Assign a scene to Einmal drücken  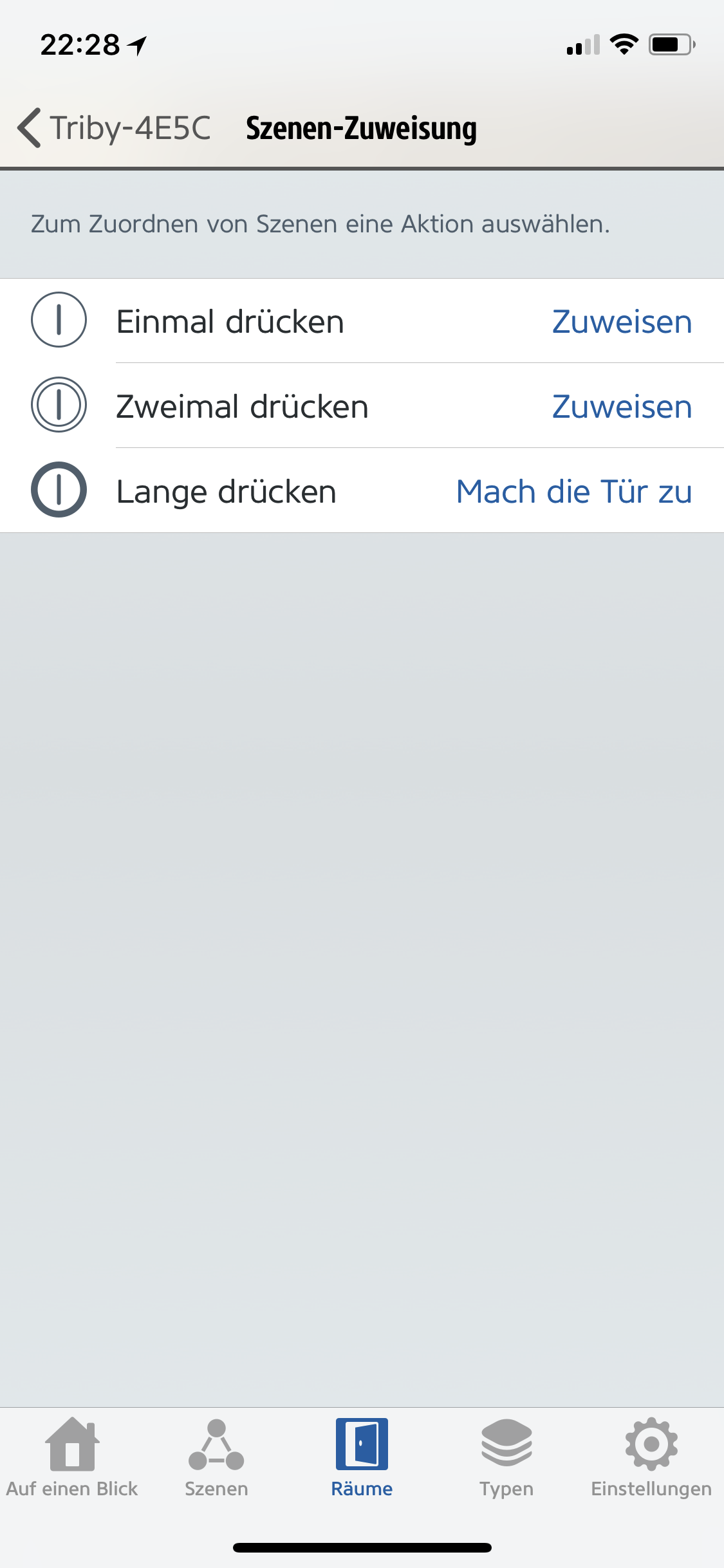(622, 321)
